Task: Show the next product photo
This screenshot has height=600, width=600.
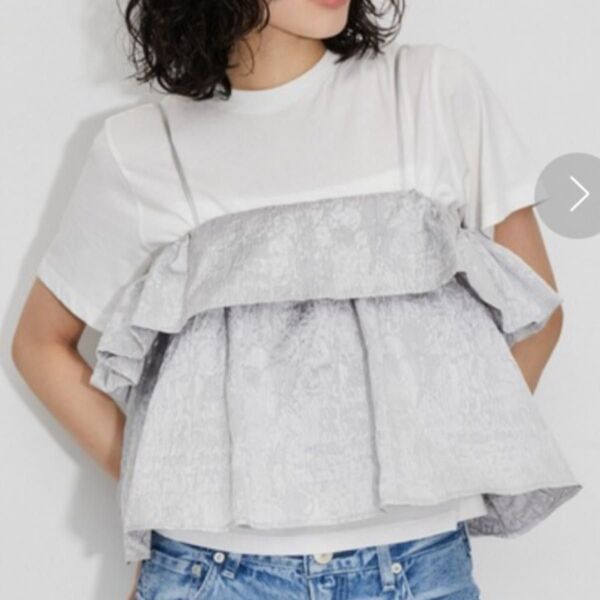Action: coord(574,195)
